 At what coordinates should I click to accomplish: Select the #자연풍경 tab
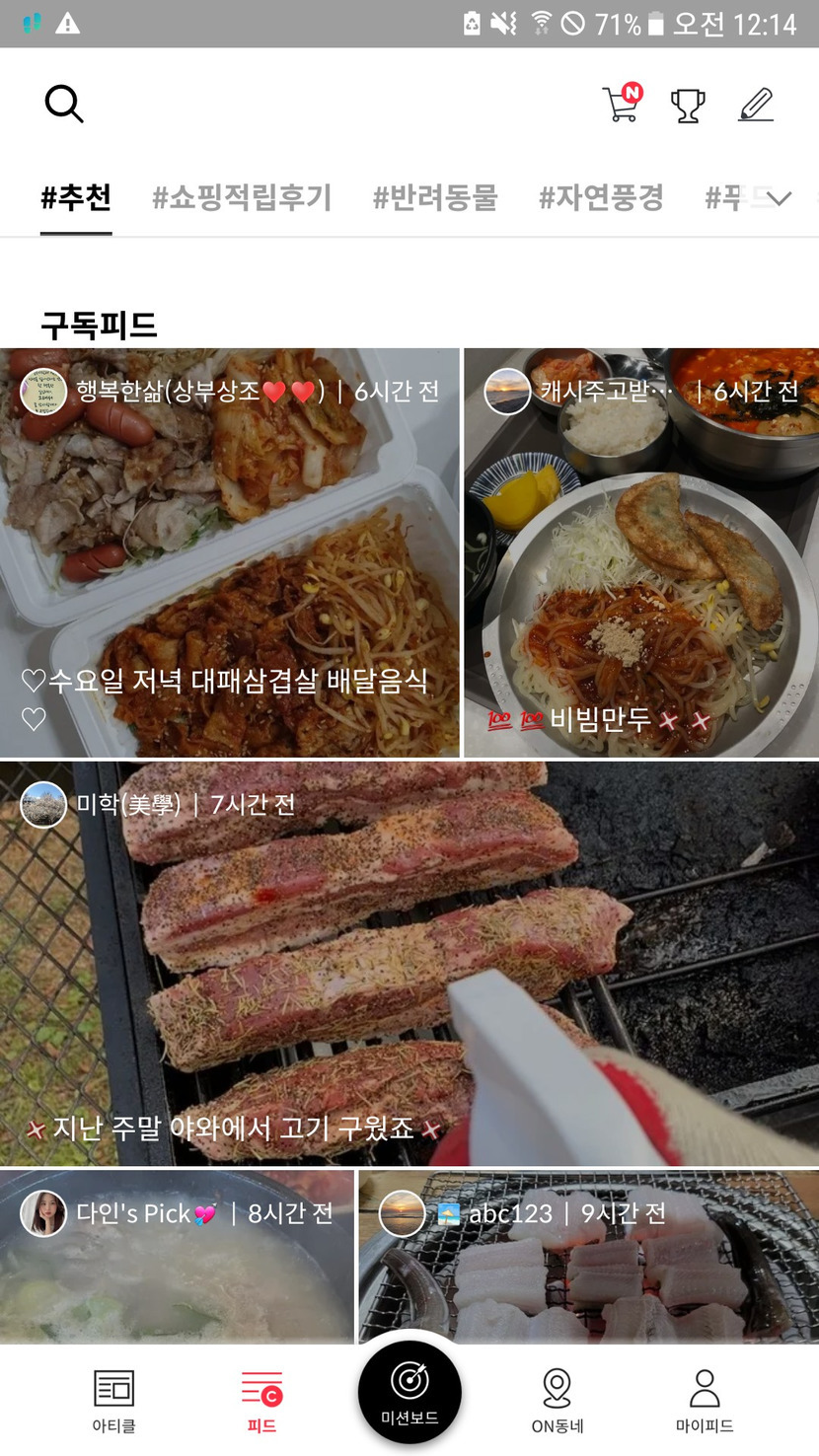[x=601, y=198]
